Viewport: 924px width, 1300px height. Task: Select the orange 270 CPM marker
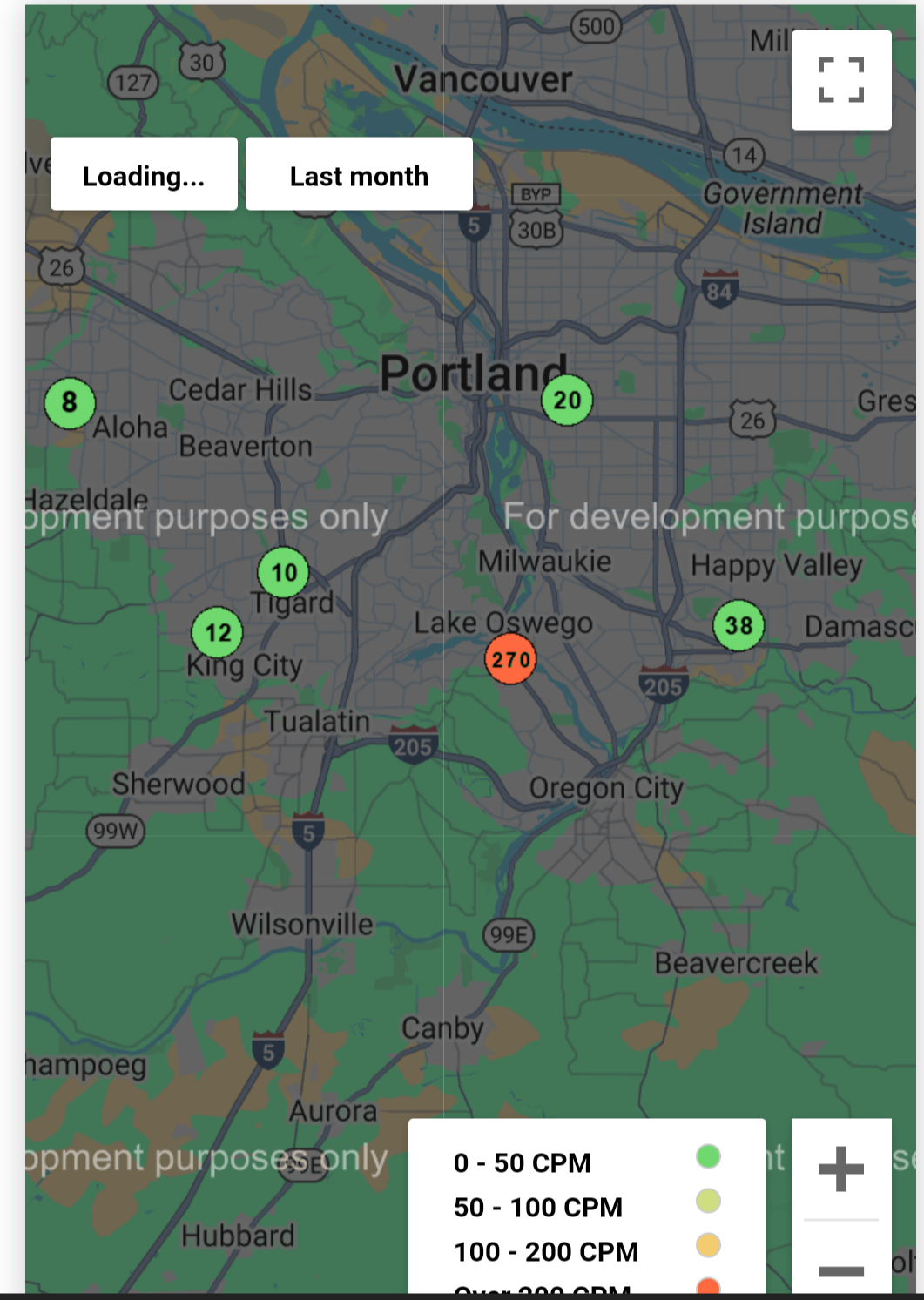tap(510, 659)
